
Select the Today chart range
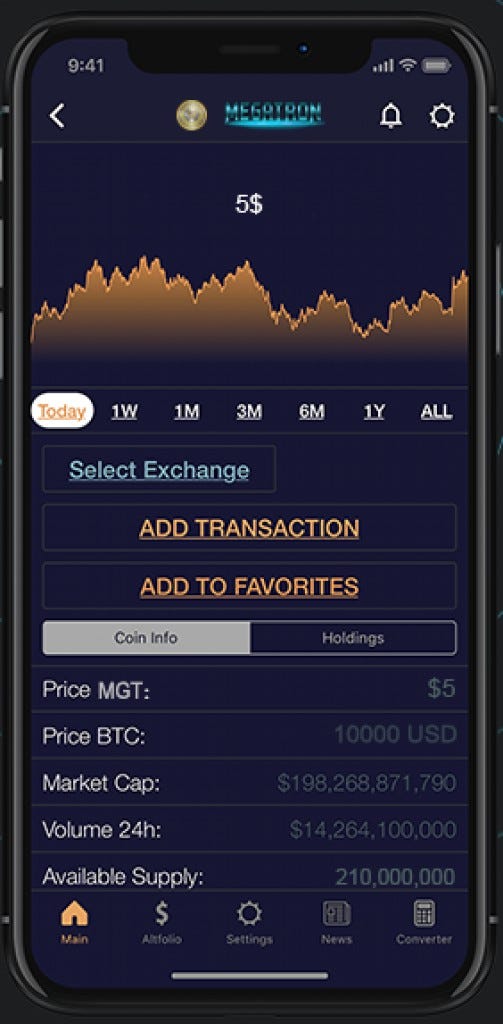pos(62,411)
